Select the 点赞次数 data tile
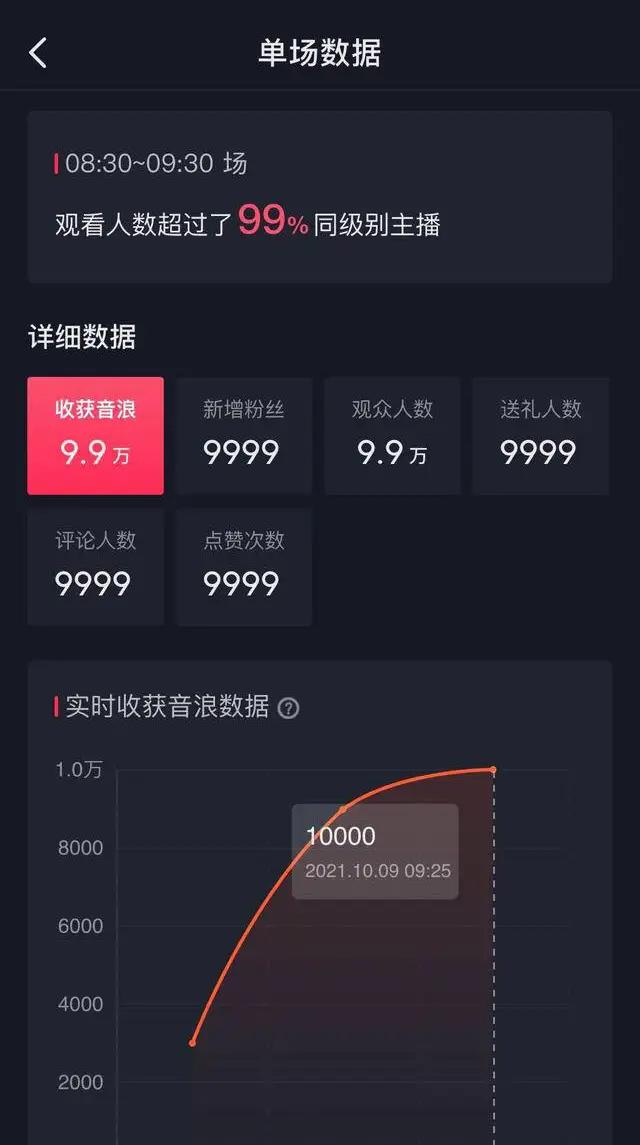Image resolution: width=640 pixels, height=1145 pixels. pos(243,566)
